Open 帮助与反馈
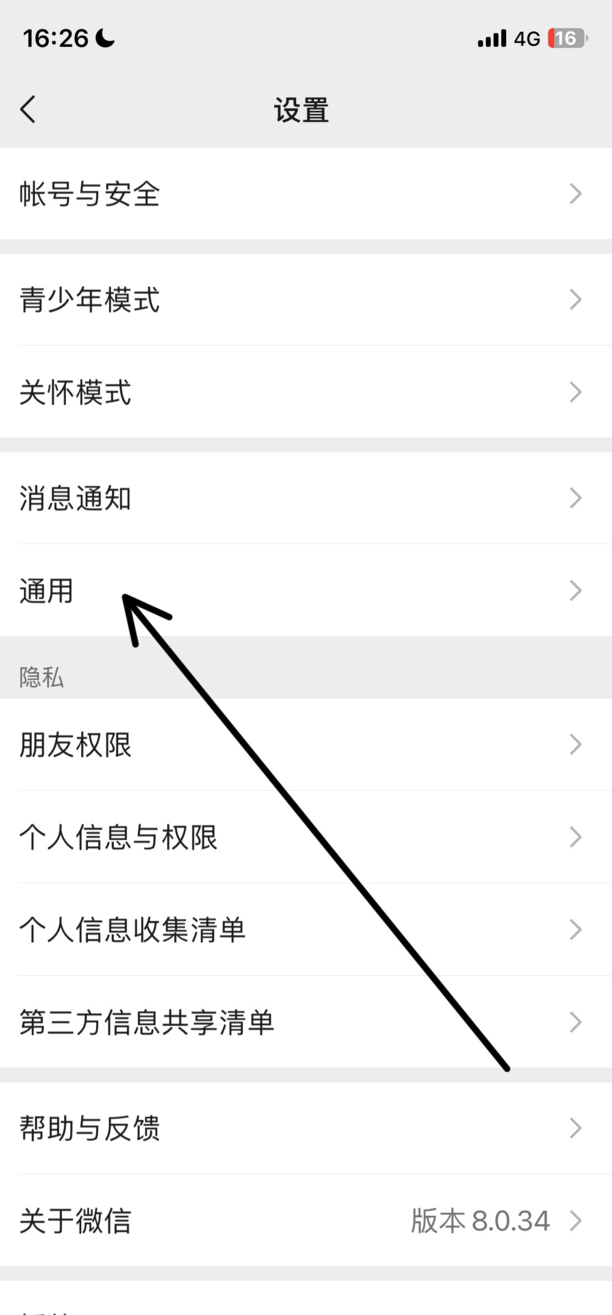612x1315 pixels. pyautogui.click(x=306, y=1128)
